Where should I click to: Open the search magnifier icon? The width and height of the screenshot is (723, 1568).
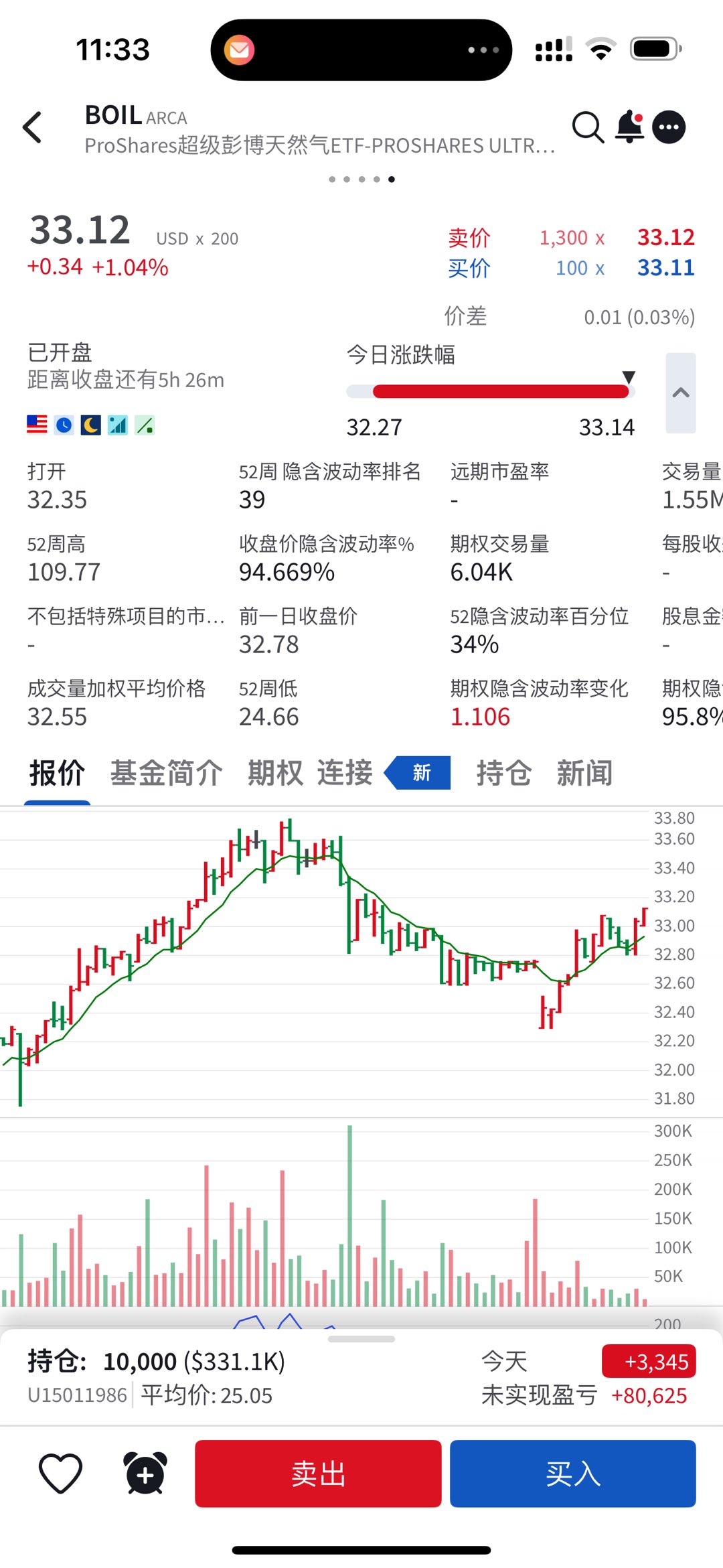coord(587,127)
